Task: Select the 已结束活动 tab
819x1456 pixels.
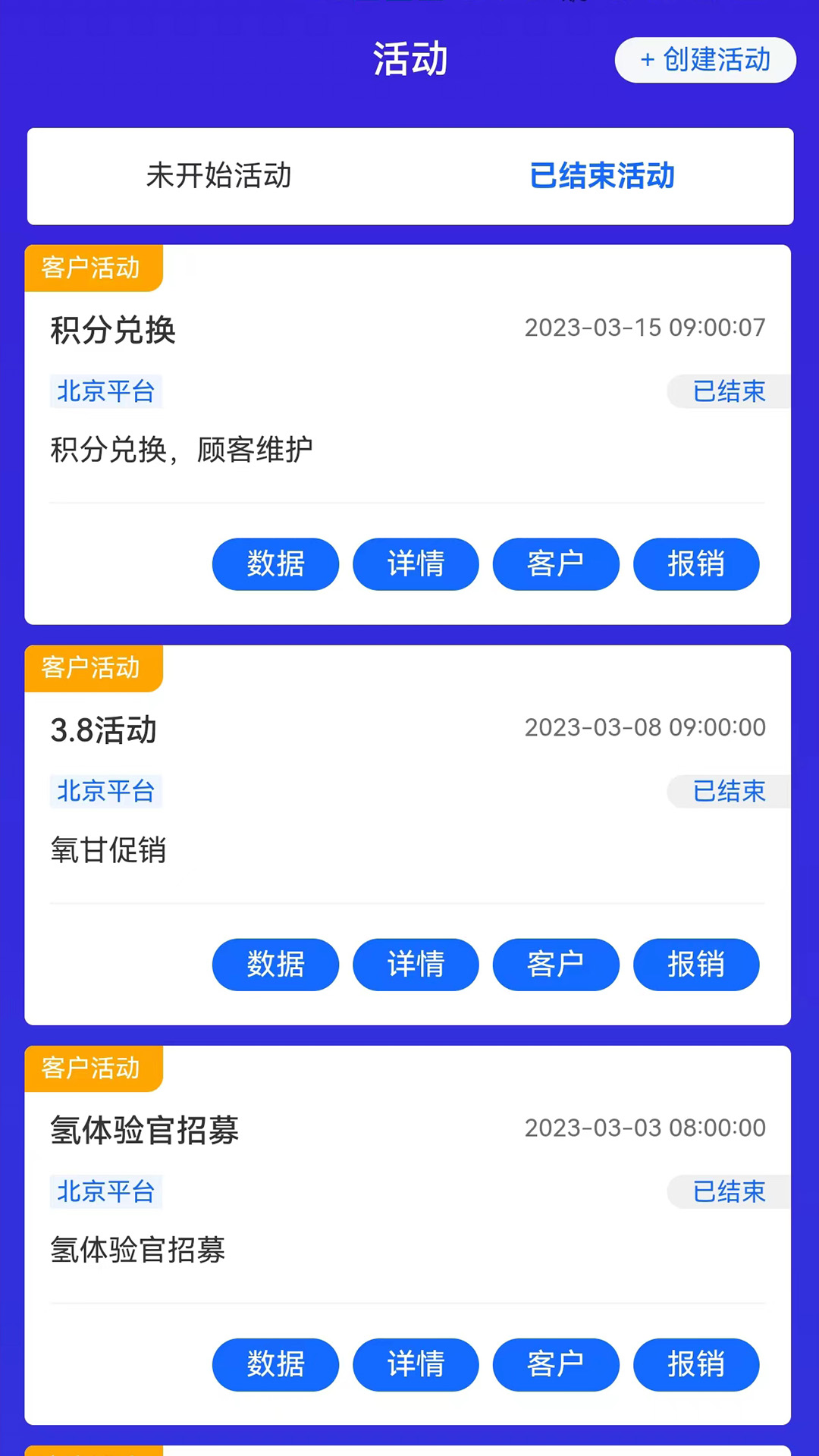Action: (603, 176)
